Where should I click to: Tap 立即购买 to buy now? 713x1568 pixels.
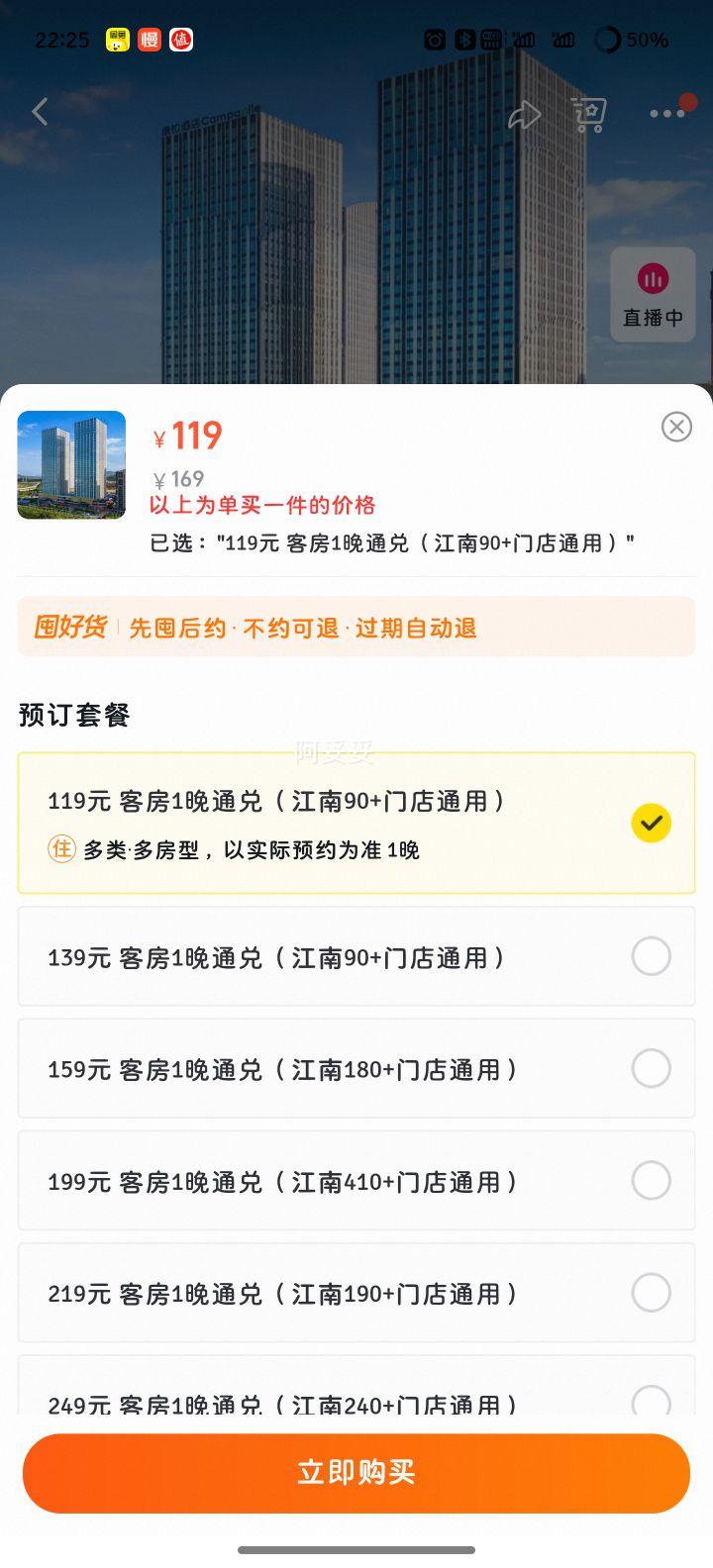(356, 1473)
